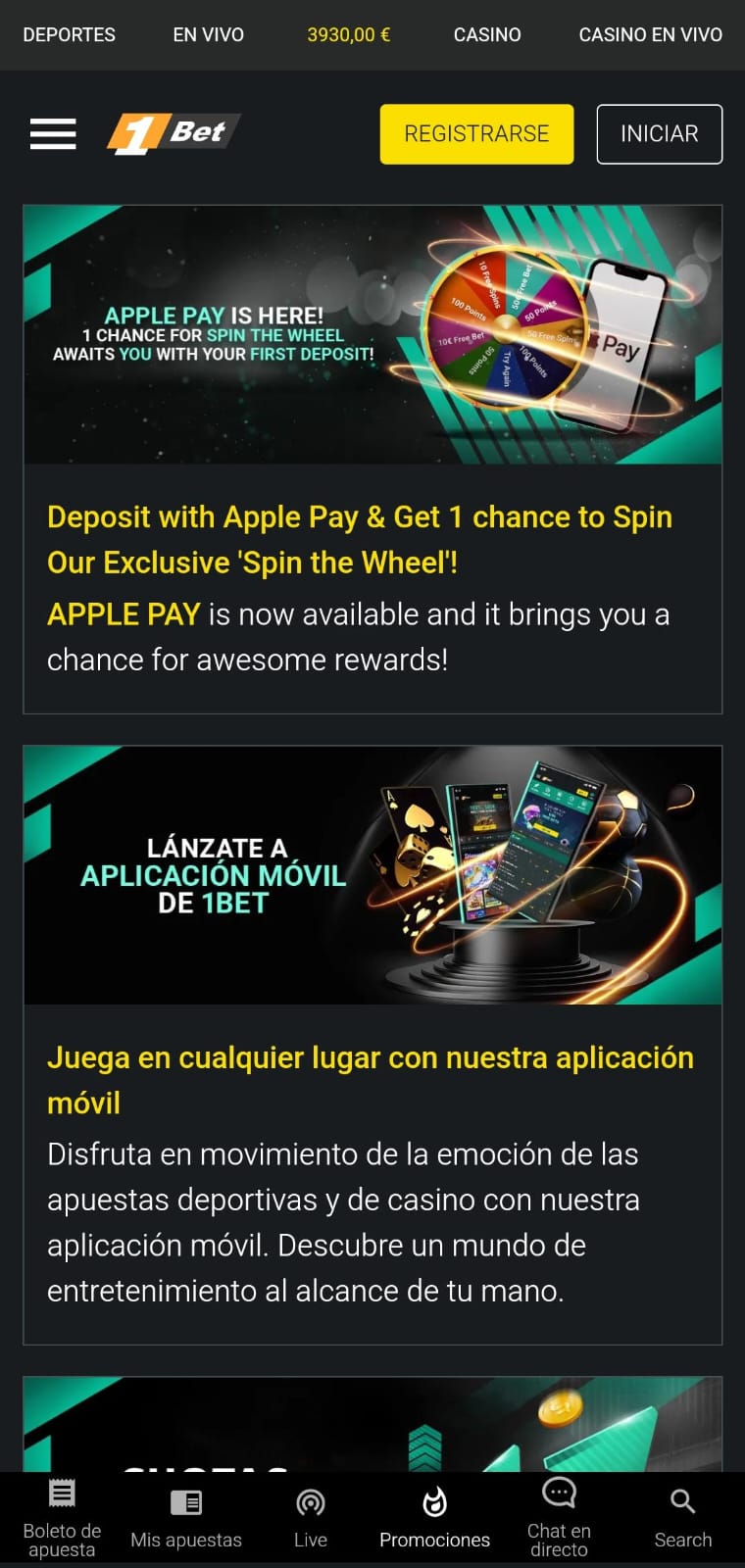Viewport: 745px width, 1568px height.
Task: Switch to the Live tab
Action: pyautogui.click(x=310, y=1518)
